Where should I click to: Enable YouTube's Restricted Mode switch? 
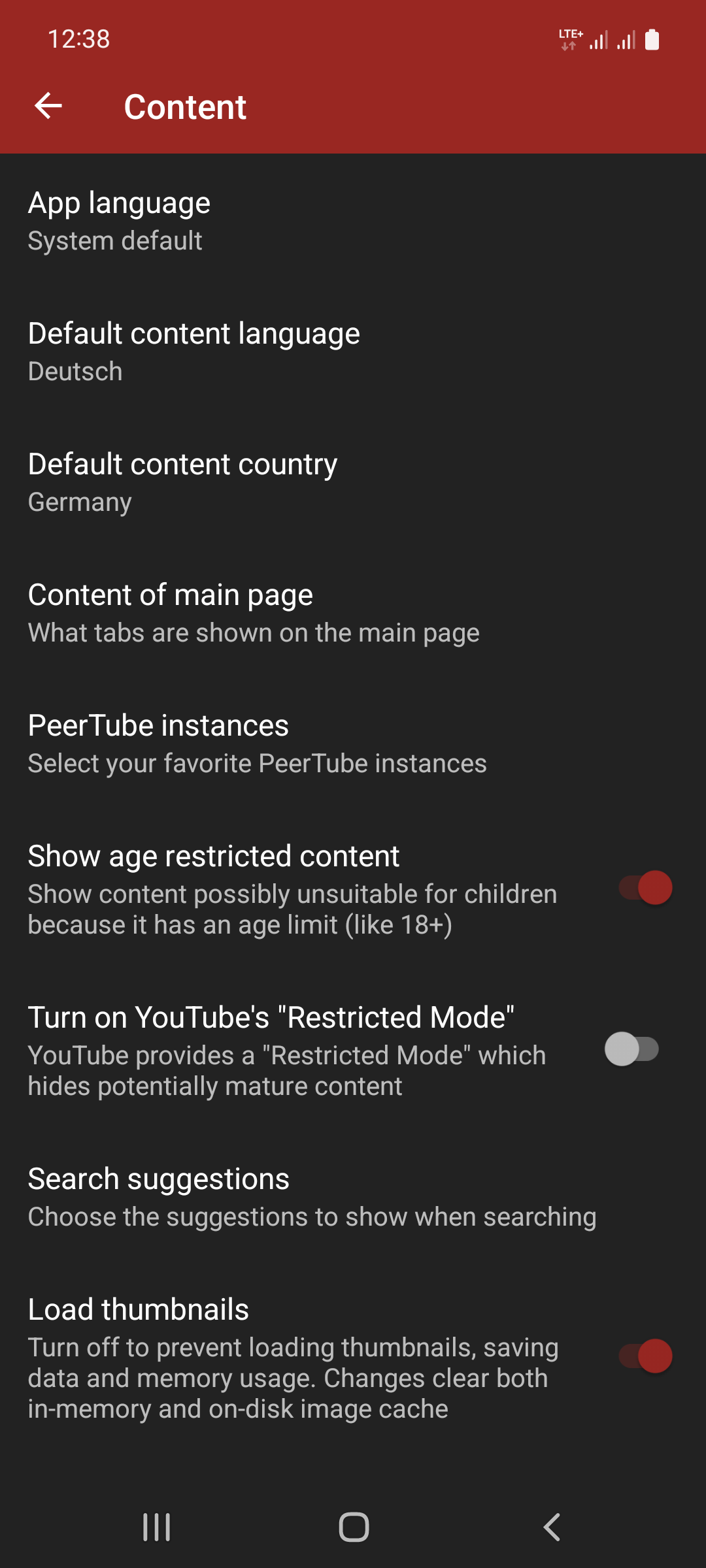(x=631, y=1049)
